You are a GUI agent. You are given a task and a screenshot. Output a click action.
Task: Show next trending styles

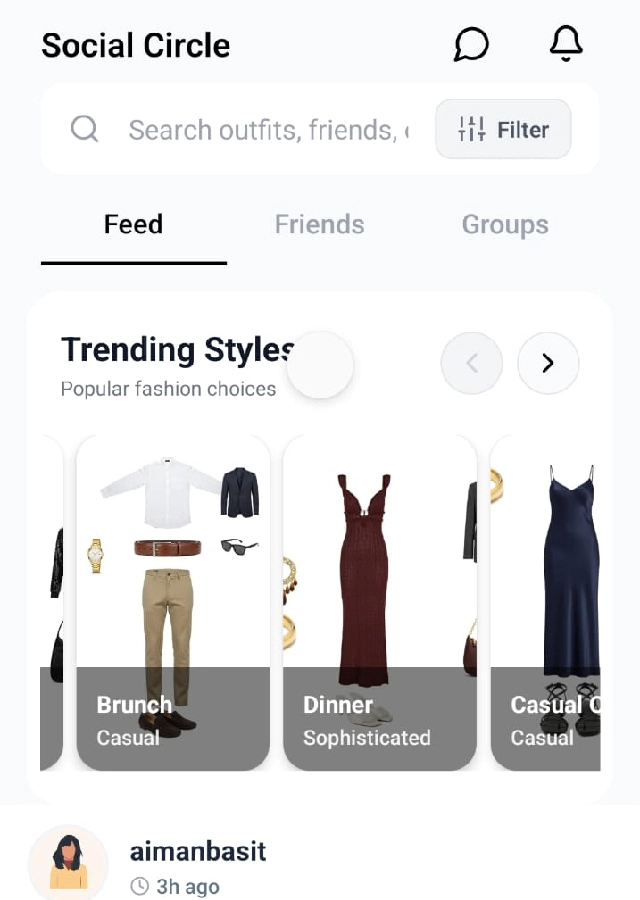tap(548, 363)
